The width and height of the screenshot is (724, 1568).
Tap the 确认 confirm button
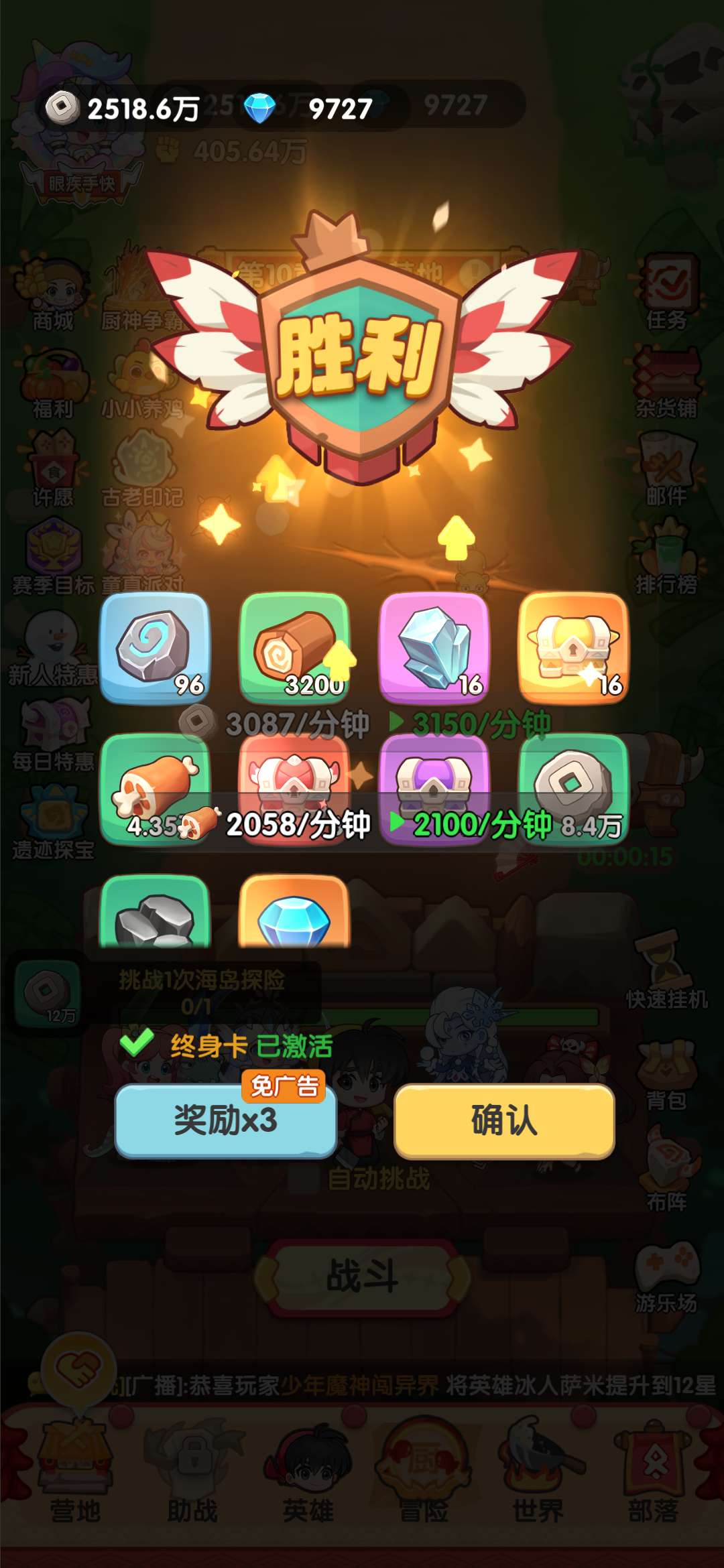(504, 1120)
